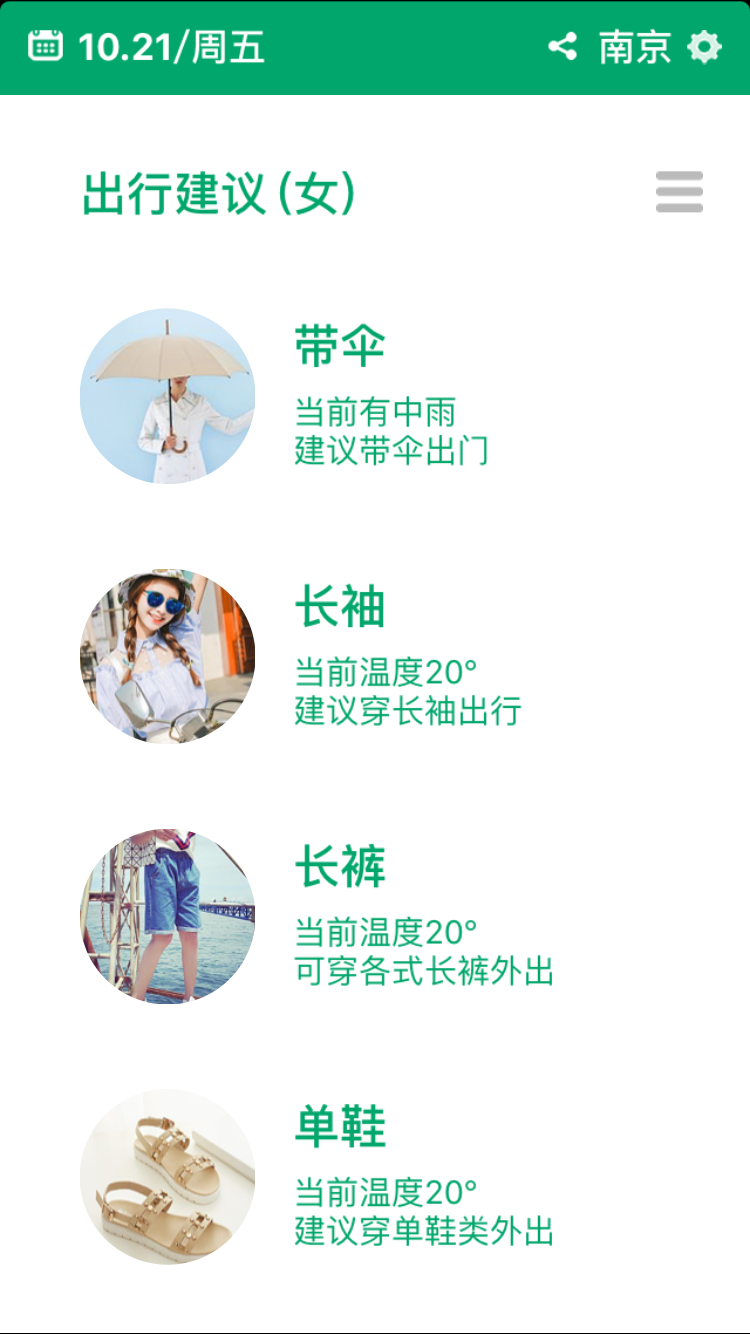Tap the share icon to share weather info
The height and width of the screenshot is (1334, 750).
pyautogui.click(x=563, y=45)
